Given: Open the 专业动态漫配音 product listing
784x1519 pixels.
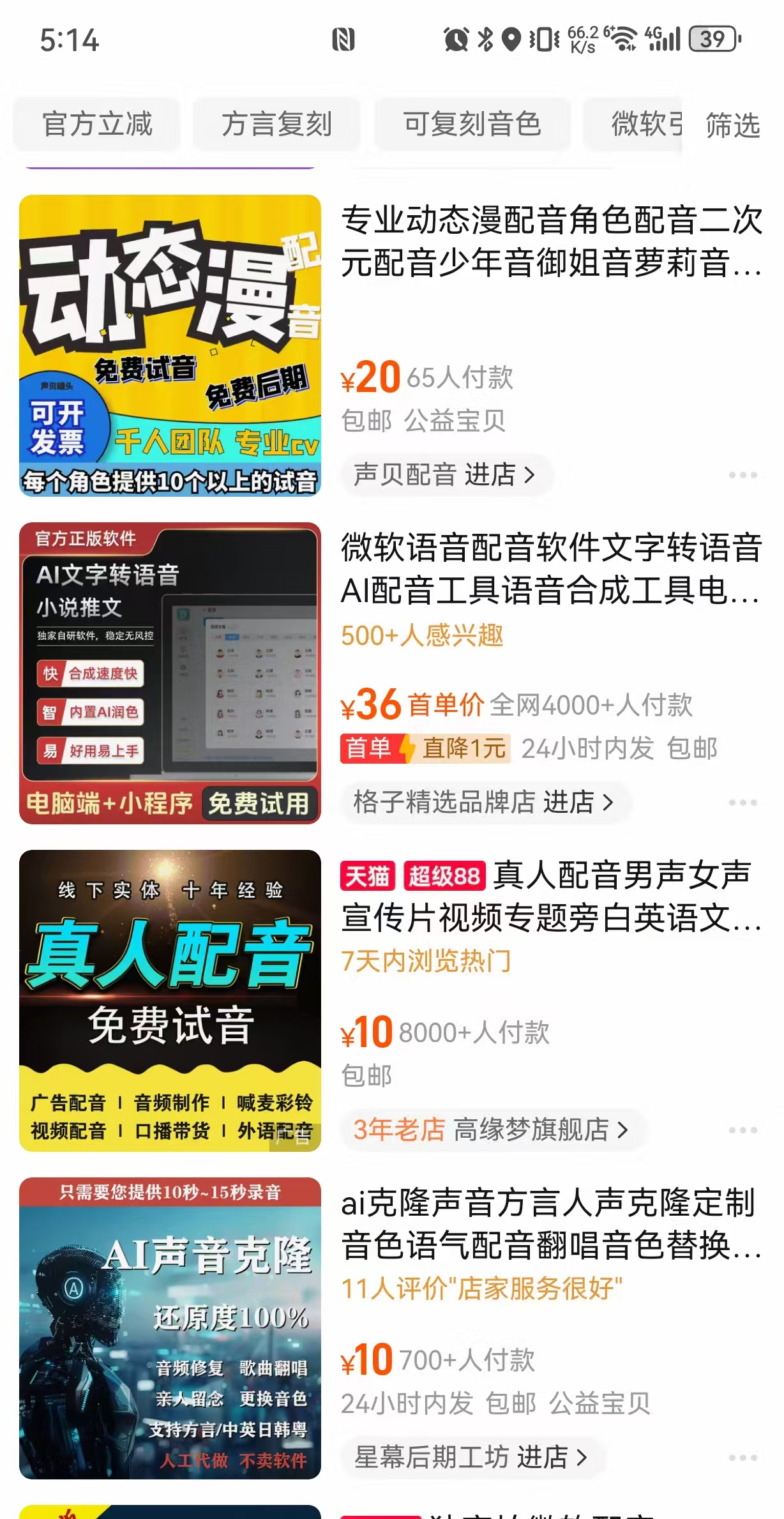Looking at the screenshot, I should point(550,241).
